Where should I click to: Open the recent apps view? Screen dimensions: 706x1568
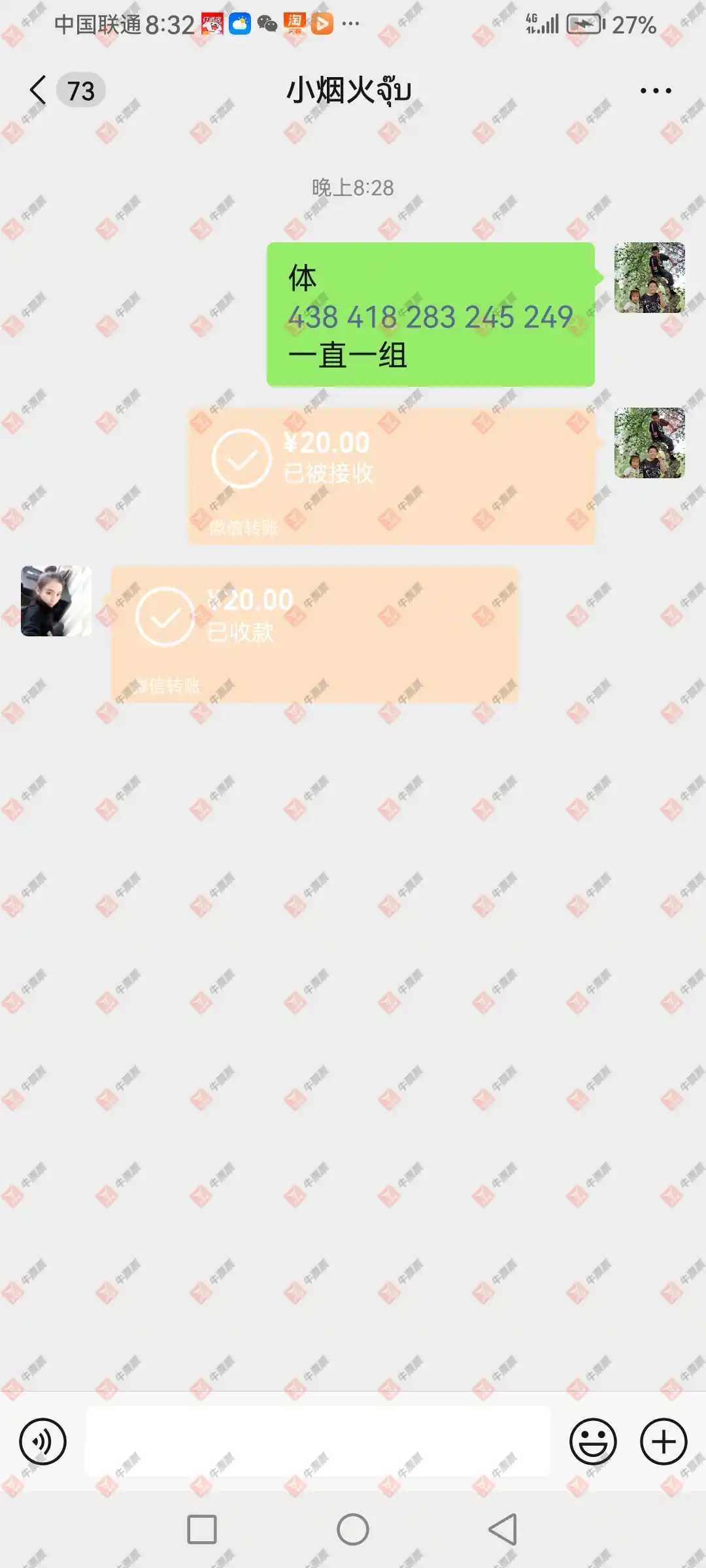pyautogui.click(x=202, y=1529)
